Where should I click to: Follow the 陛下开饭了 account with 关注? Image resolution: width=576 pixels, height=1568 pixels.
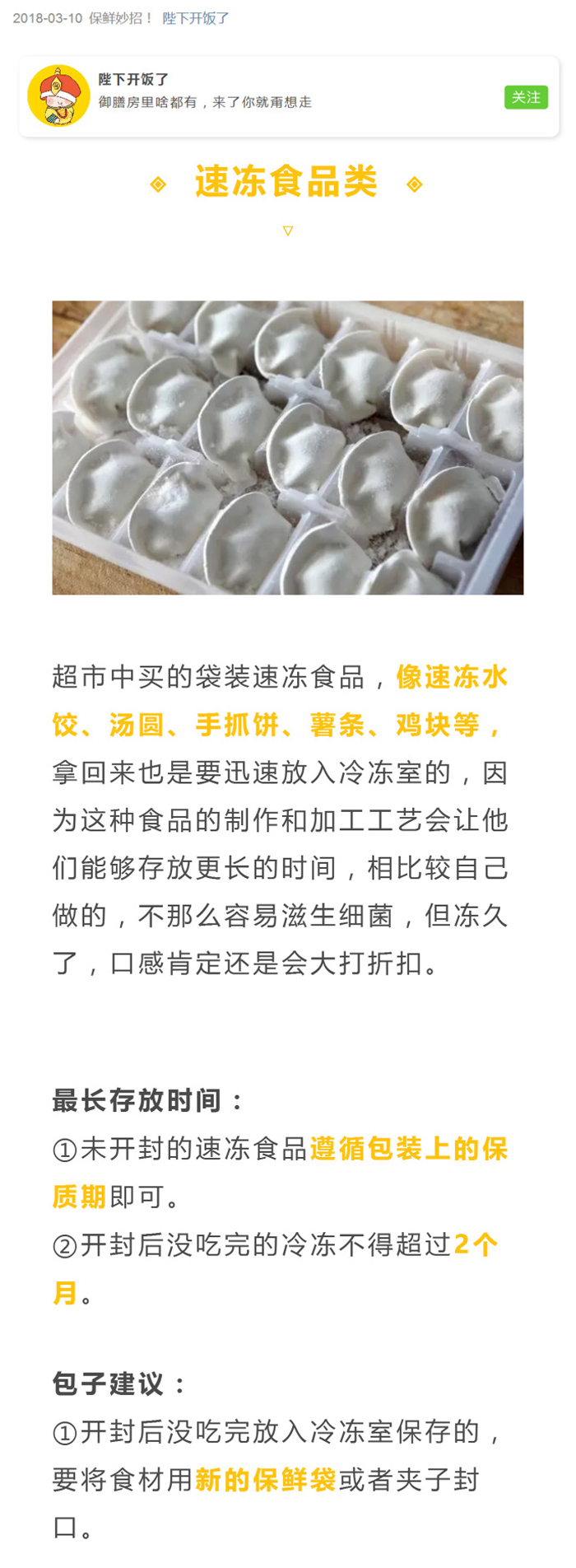point(526,97)
